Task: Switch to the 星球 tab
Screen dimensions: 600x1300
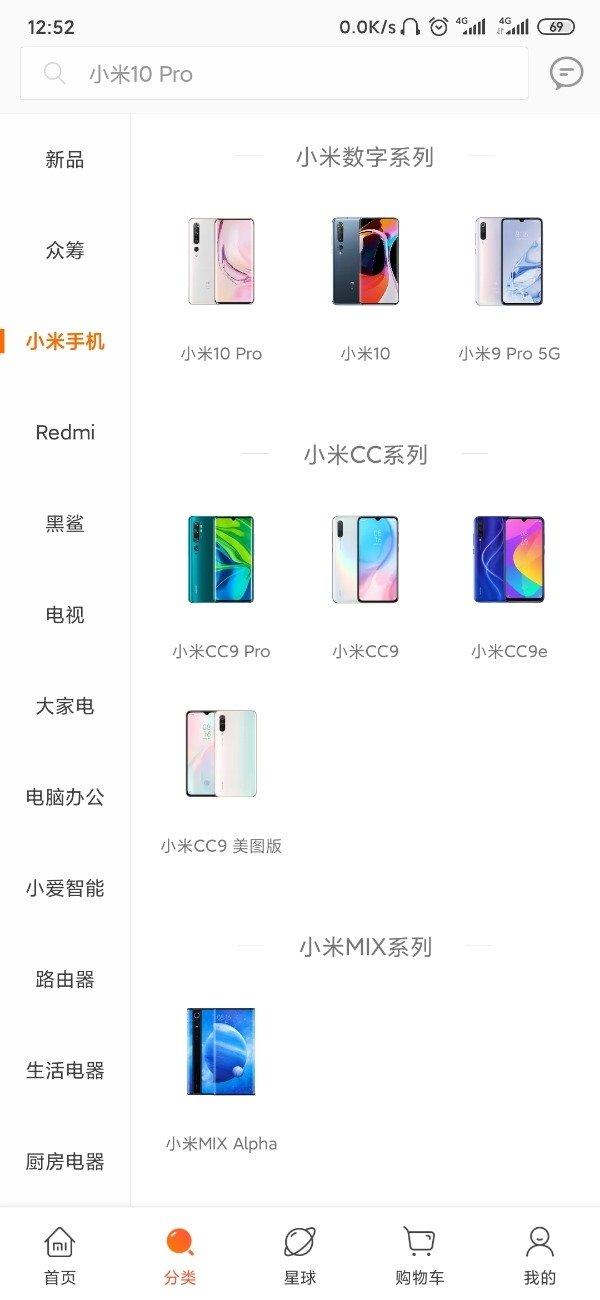Action: pyautogui.click(x=300, y=1255)
